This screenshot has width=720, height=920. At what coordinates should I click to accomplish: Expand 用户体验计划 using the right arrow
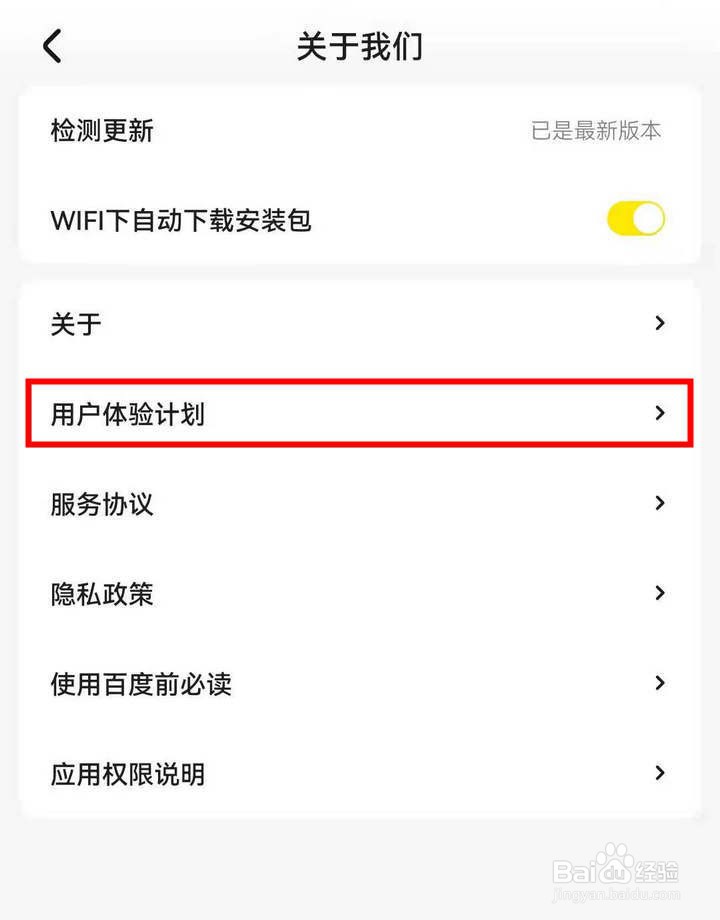coord(659,412)
